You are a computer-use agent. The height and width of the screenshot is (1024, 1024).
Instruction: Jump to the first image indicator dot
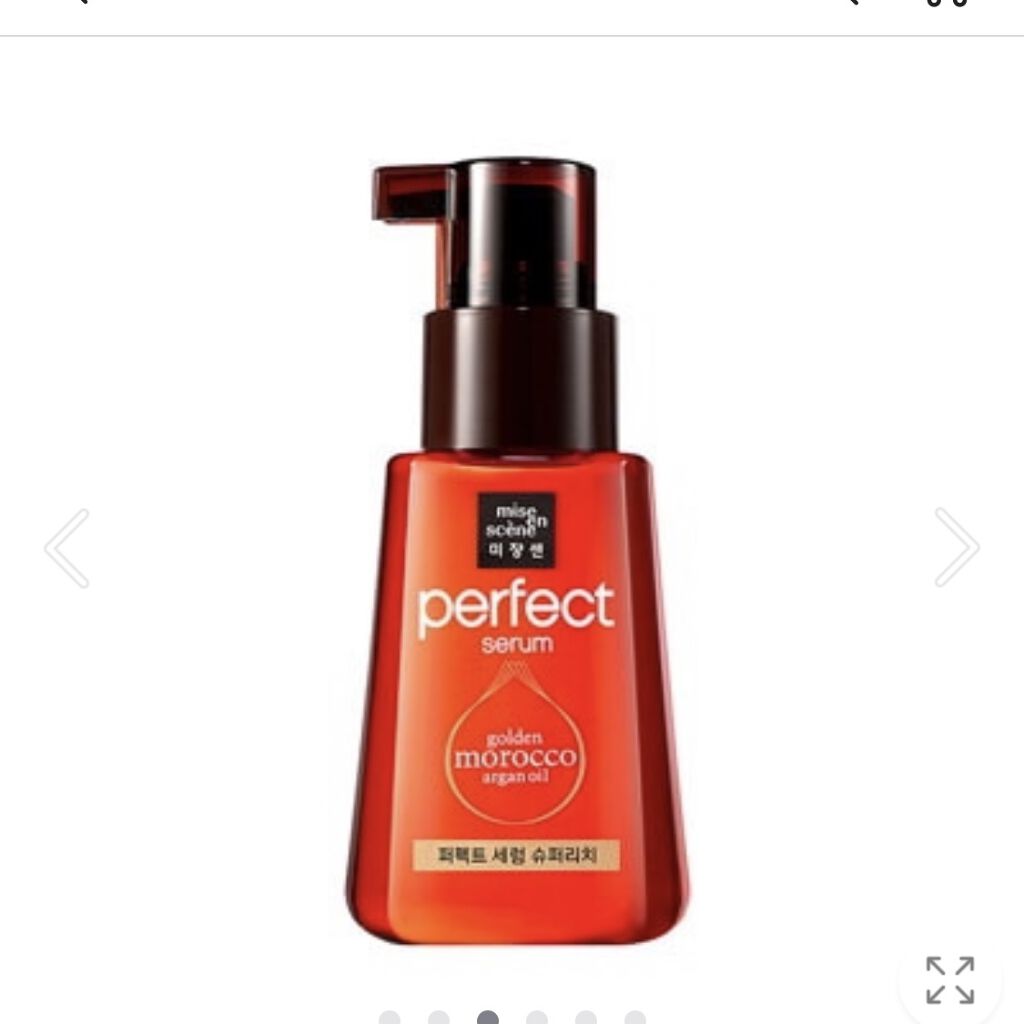click(390, 1018)
